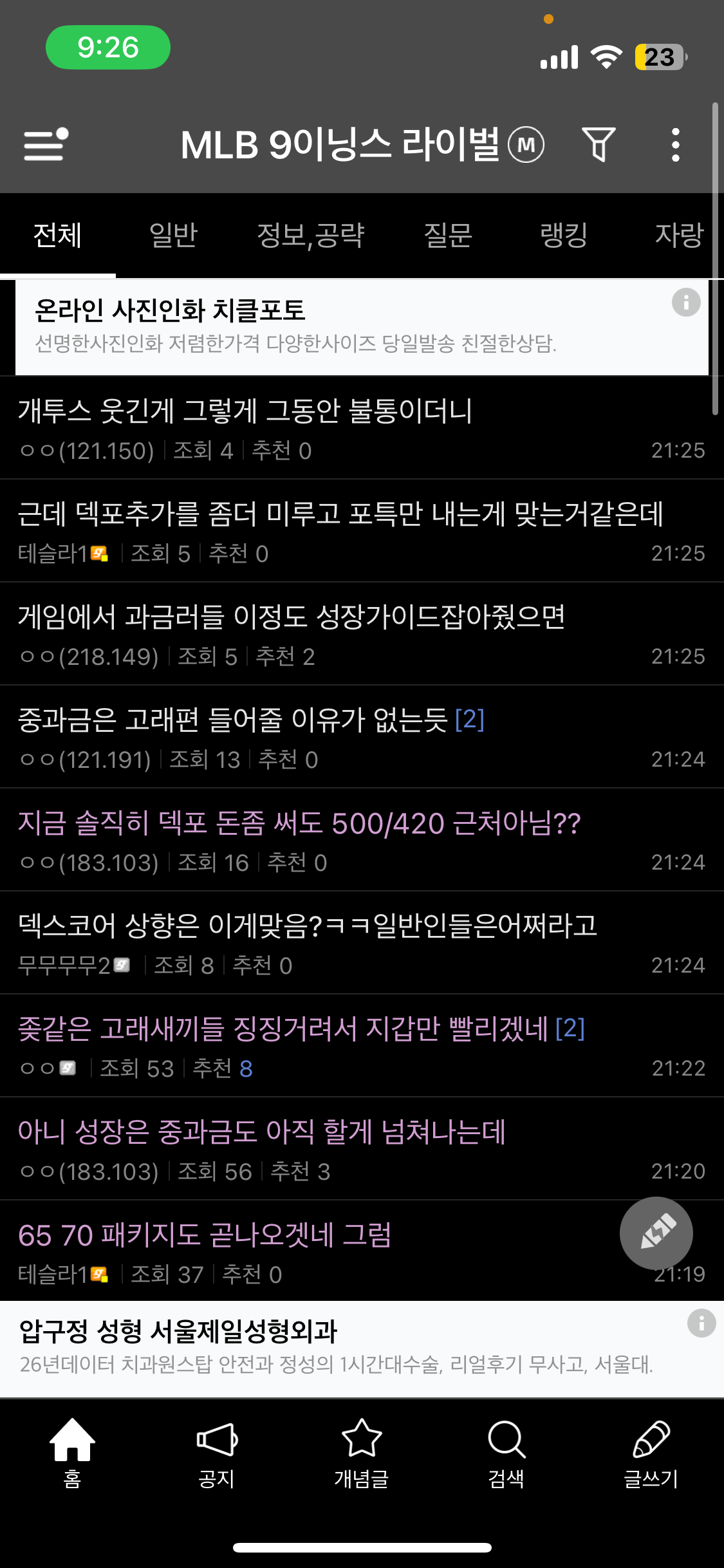This screenshot has height=1568, width=724.
Task: Open the filter funnel icon
Action: pyautogui.click(x=599, y=144)
